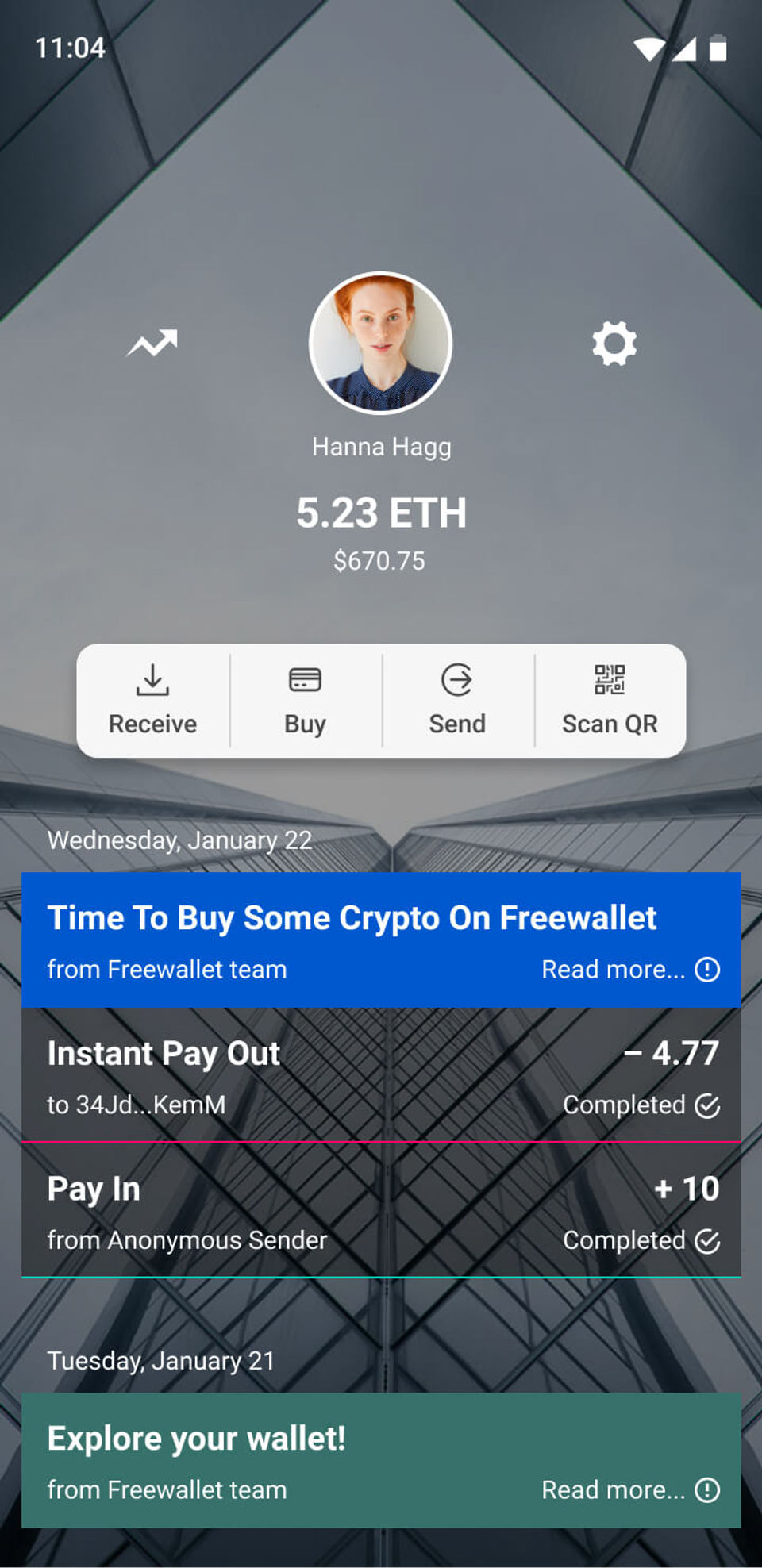Select the Buy option
The width and height of the screenshot is (762, 1568).
click(x=305, y=701)
